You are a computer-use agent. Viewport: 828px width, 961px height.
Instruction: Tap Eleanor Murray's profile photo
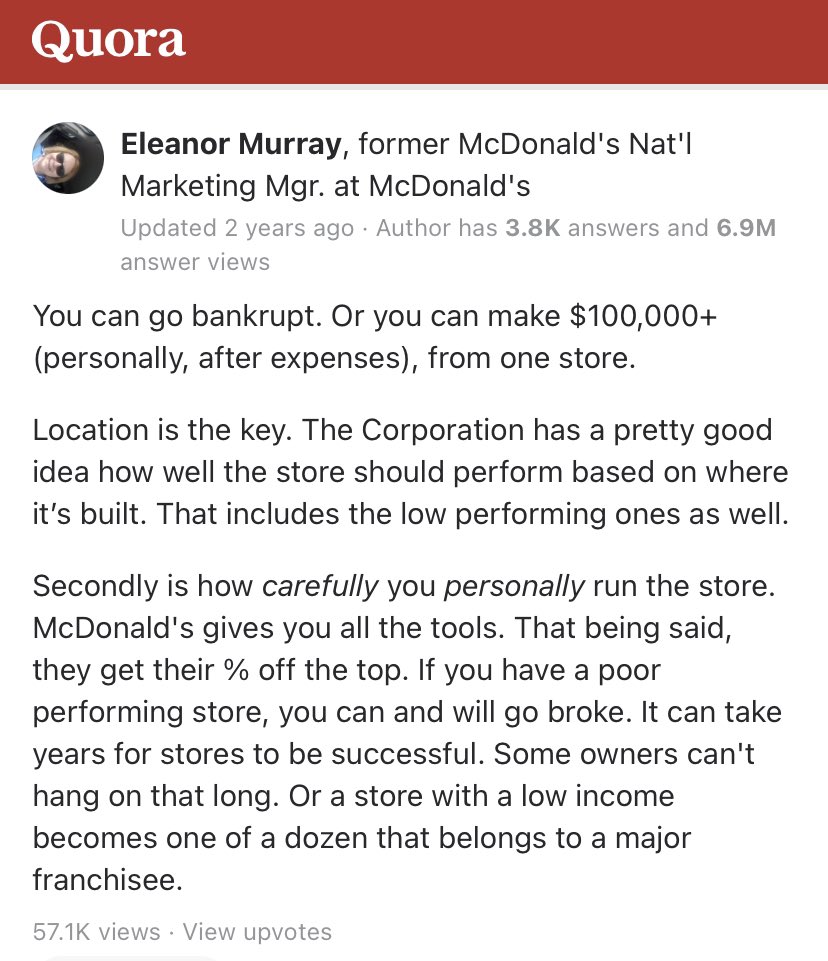68,158
